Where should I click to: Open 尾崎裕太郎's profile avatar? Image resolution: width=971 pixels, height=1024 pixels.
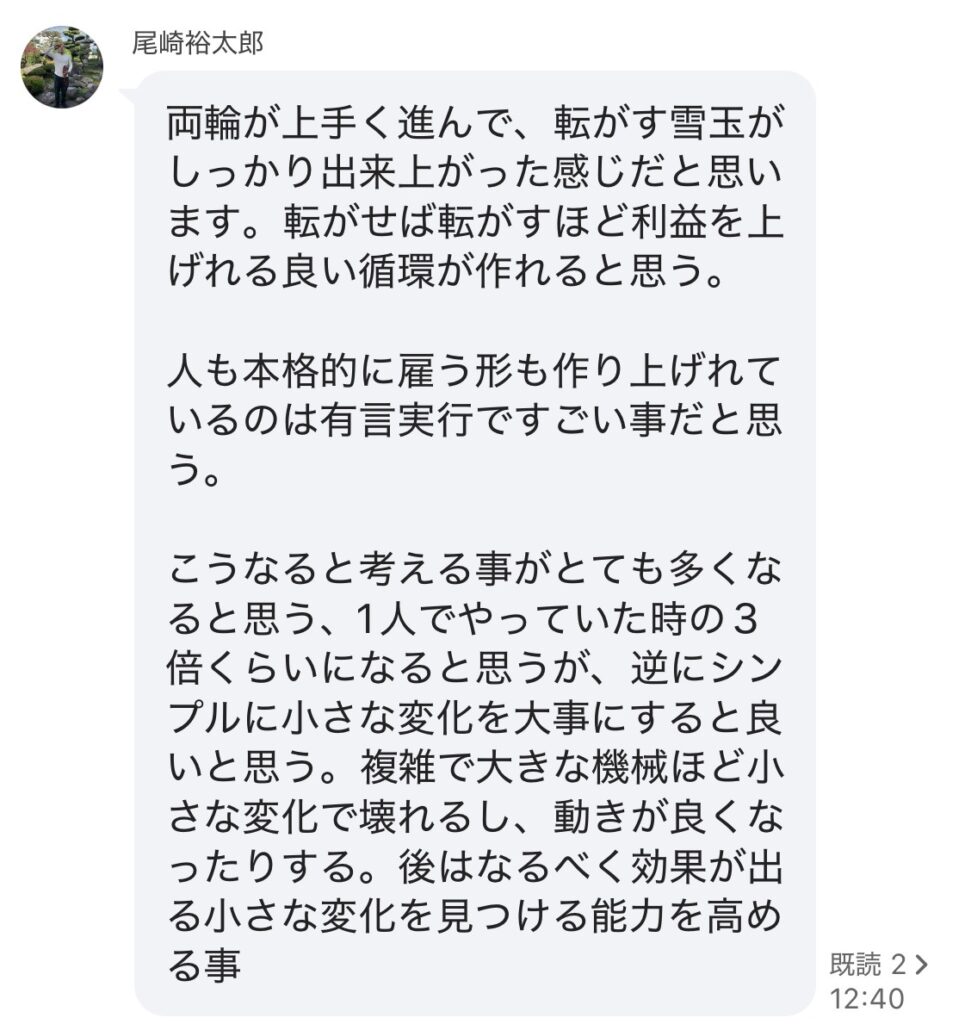coord(62,67)
